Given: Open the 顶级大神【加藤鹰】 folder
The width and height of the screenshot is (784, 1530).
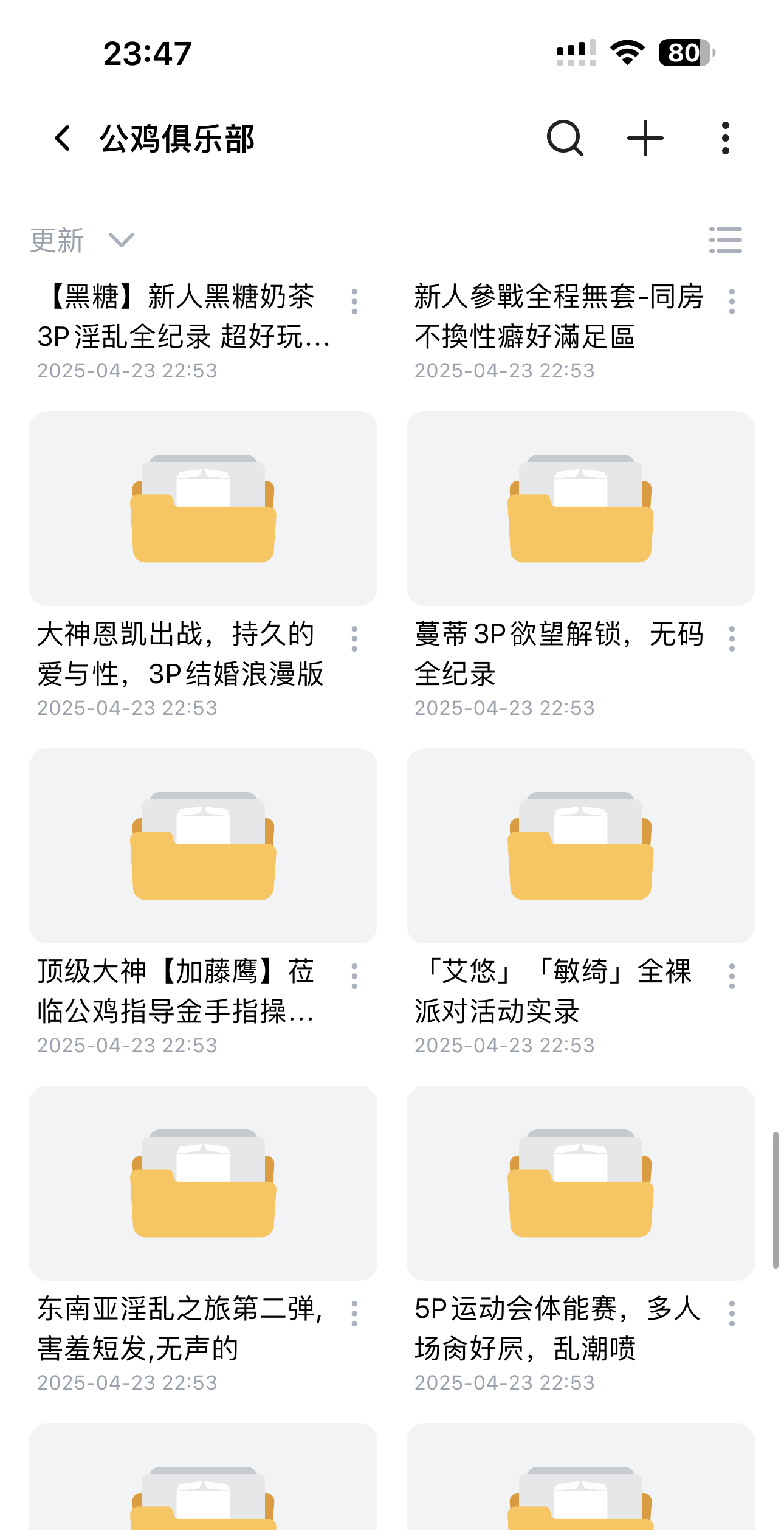Looking at the screenshot, I should point(203,846).
